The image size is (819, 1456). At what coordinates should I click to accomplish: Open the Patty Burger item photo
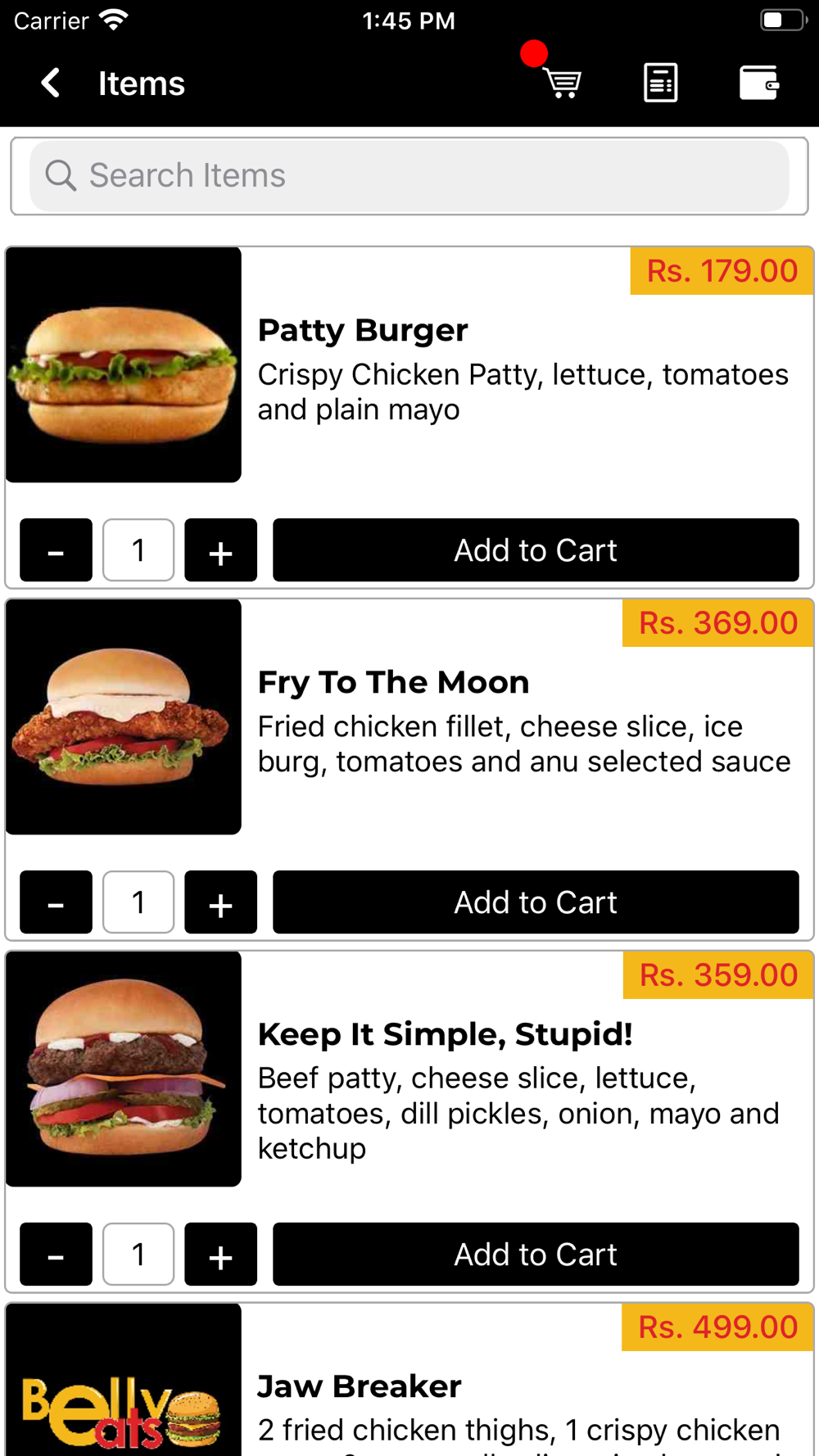(x=124, y=365)
